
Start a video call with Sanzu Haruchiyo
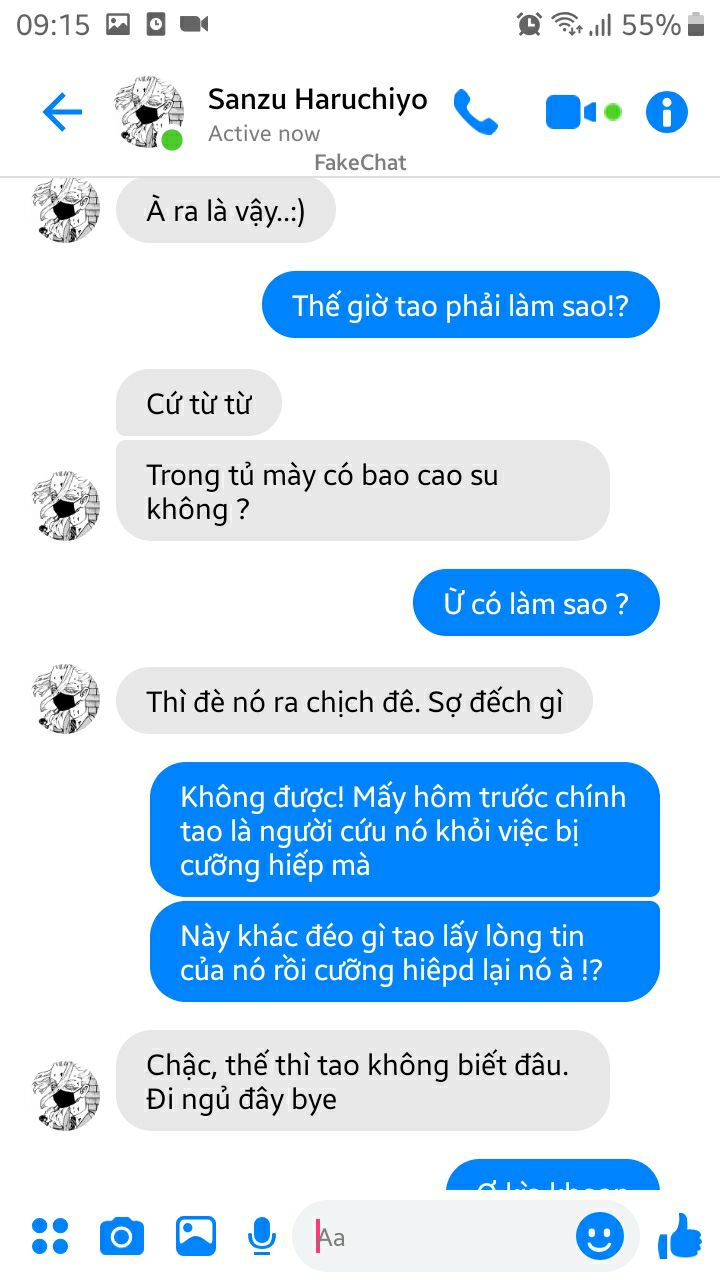[570, 112]
